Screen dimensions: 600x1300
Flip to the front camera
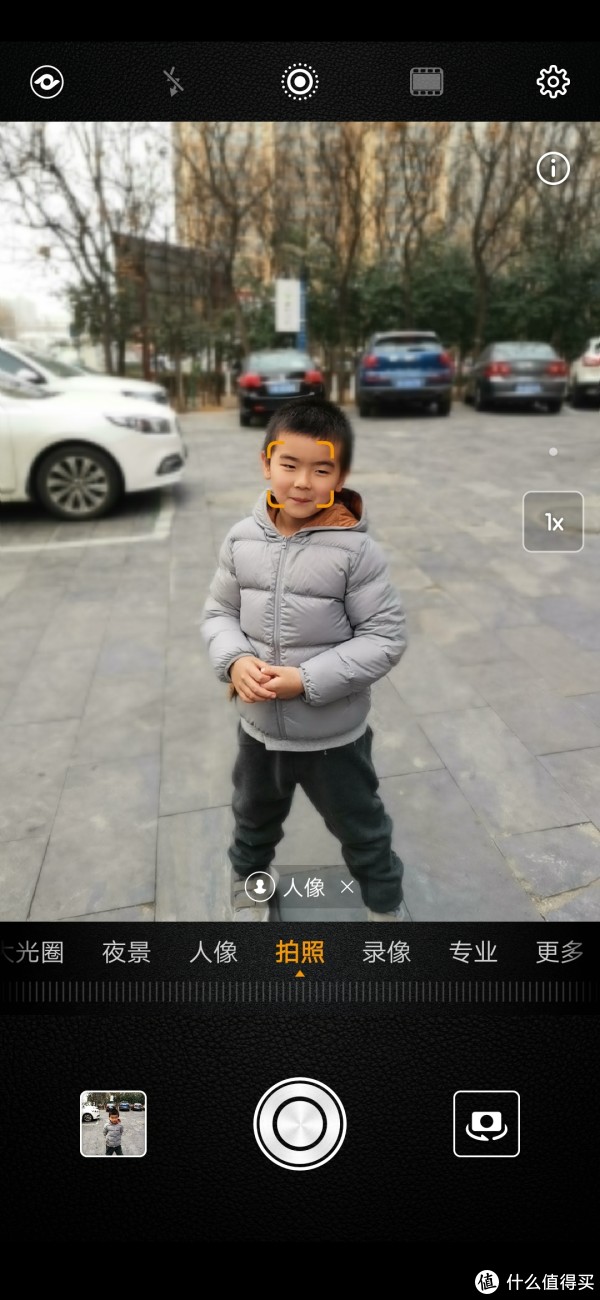coord(486,1124)
